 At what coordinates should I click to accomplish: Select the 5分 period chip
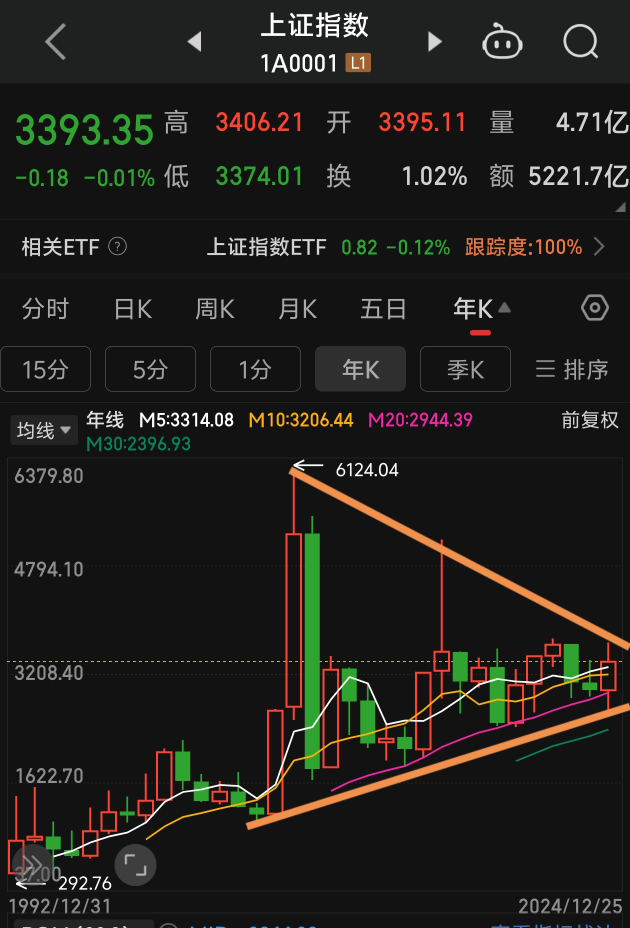[150, 369]
